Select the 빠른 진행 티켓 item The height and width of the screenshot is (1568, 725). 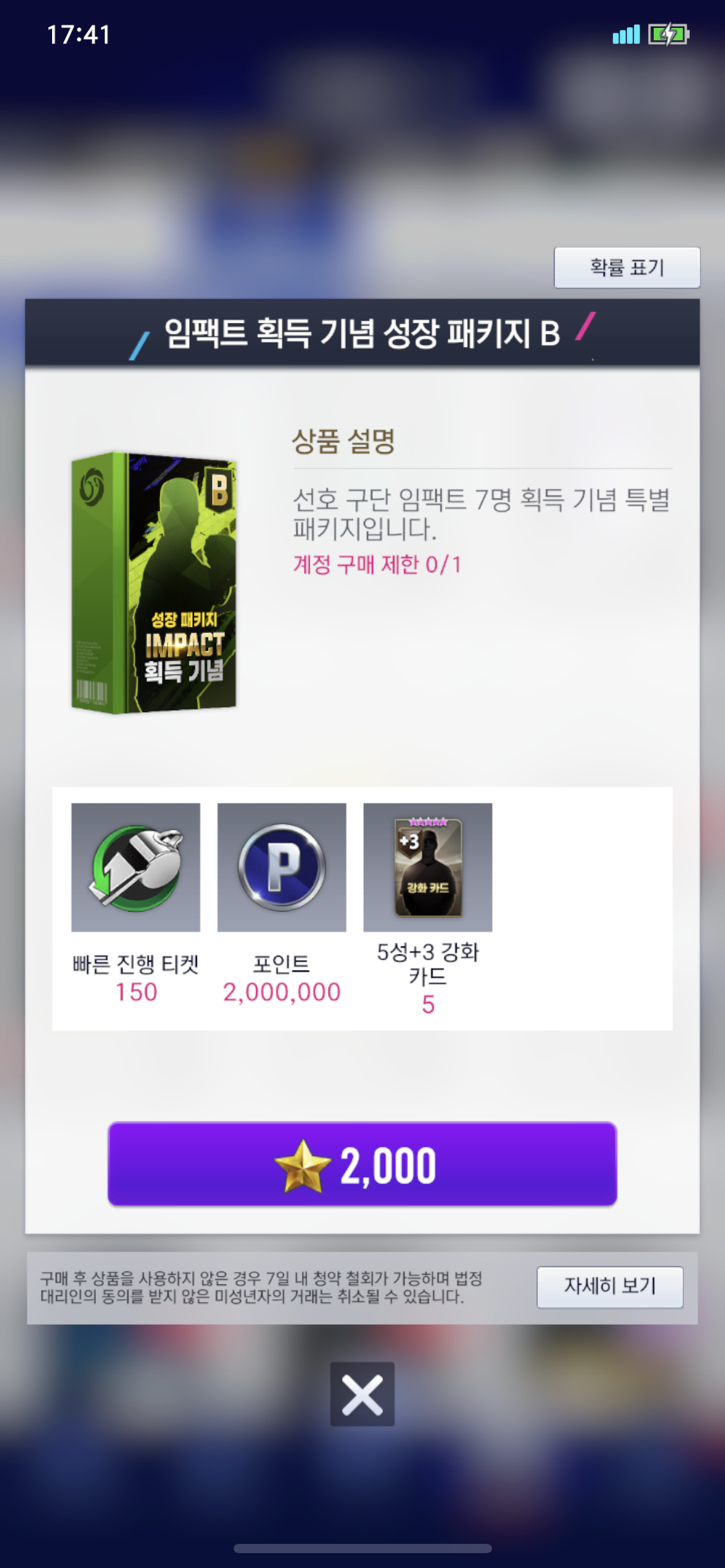coord(136,867)
